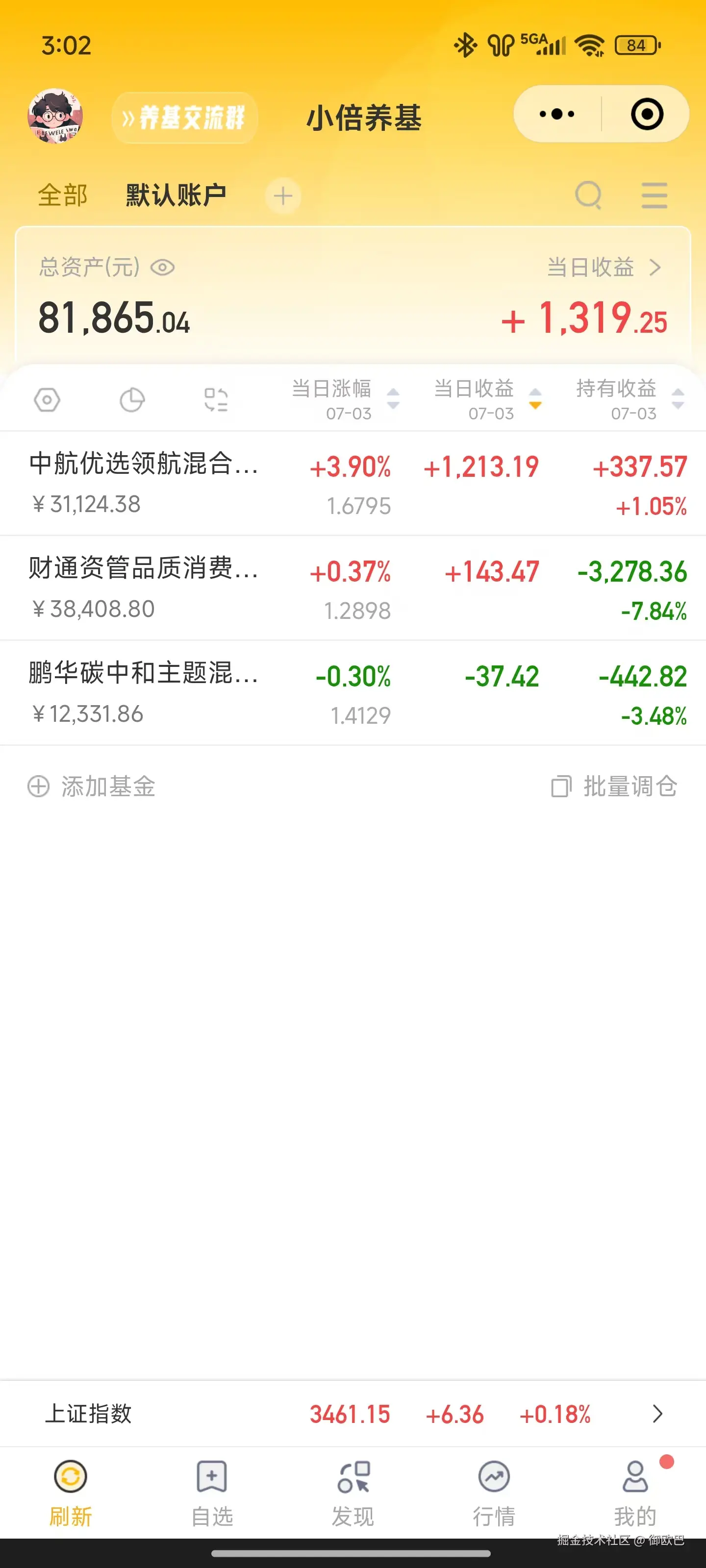The height and width of the screenshot is (1568, 706).
Task: Toggle 当日涨幅 column sort order
Action: (x=392, y=400)
